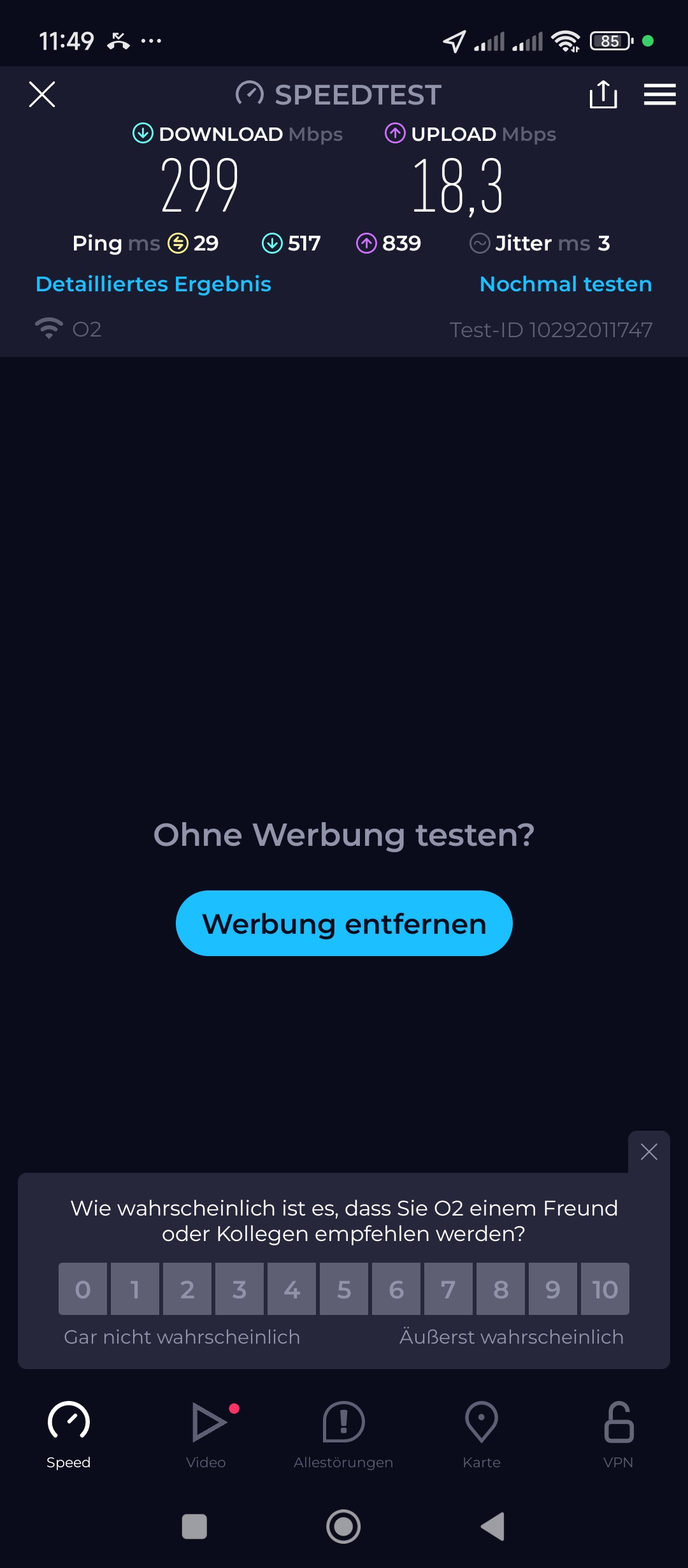The height and width of the screenshot is (1568, 688).
Task: Tap Nochmal testen to rerun test
Action: (x=566, y=284)
